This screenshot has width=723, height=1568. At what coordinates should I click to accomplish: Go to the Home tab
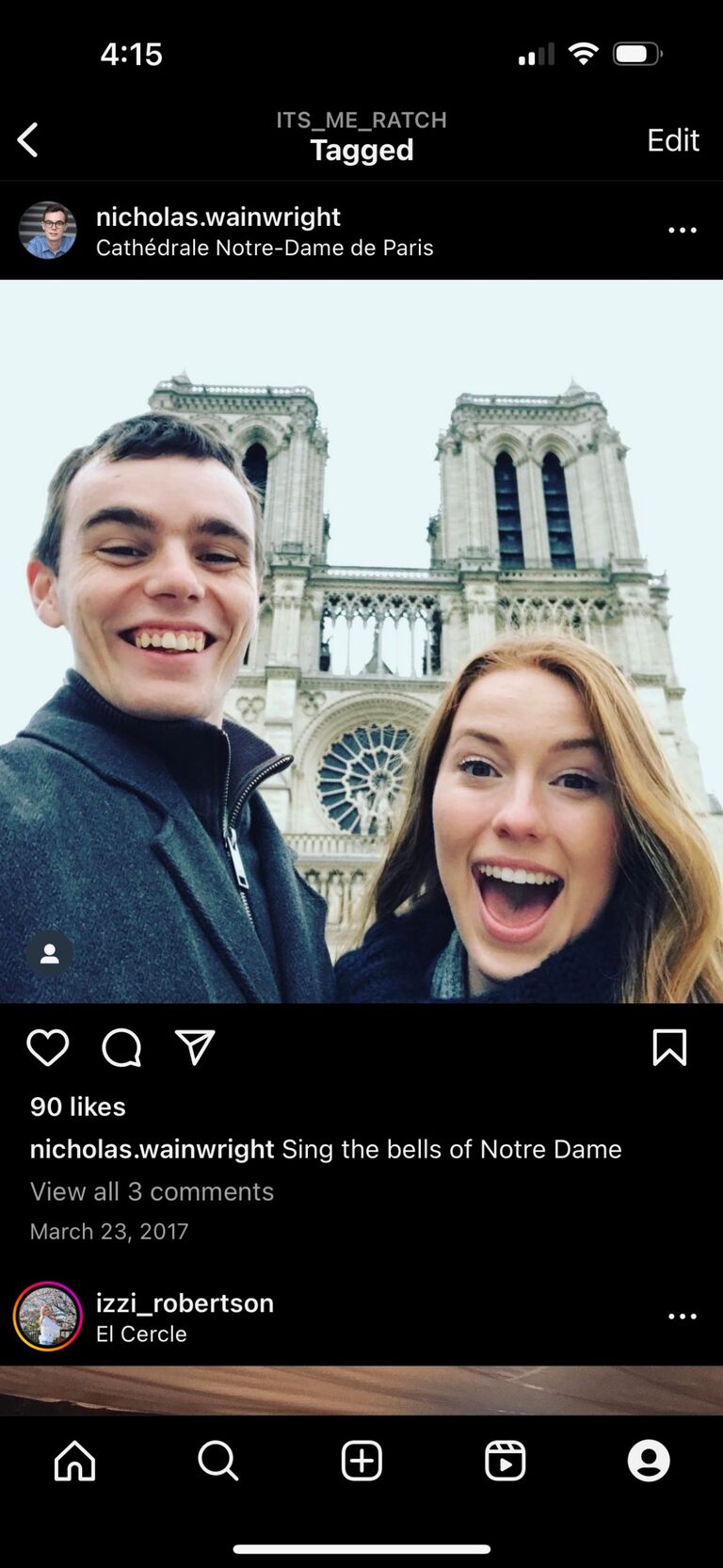coord(74,1461)
